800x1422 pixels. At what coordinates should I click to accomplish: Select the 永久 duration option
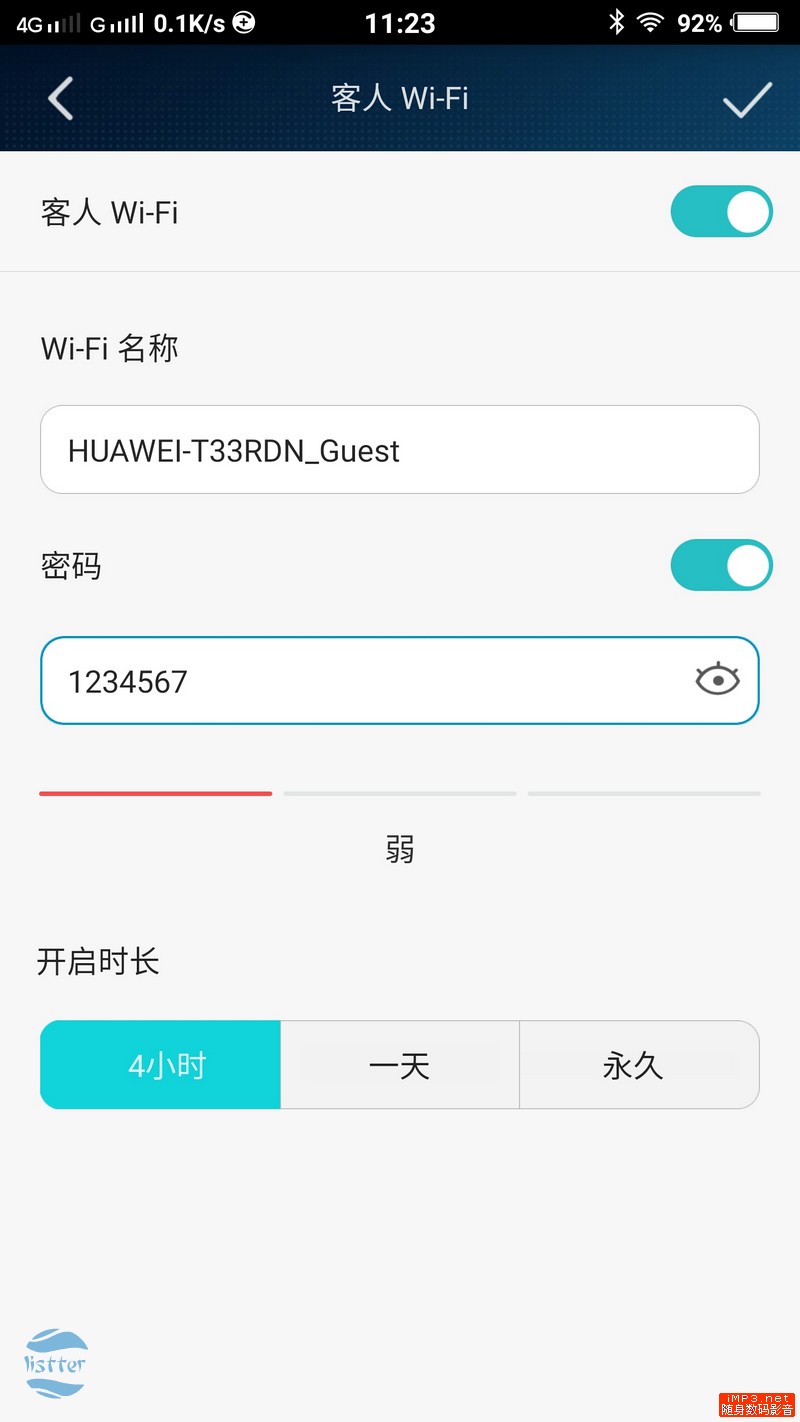point(639,1064)
